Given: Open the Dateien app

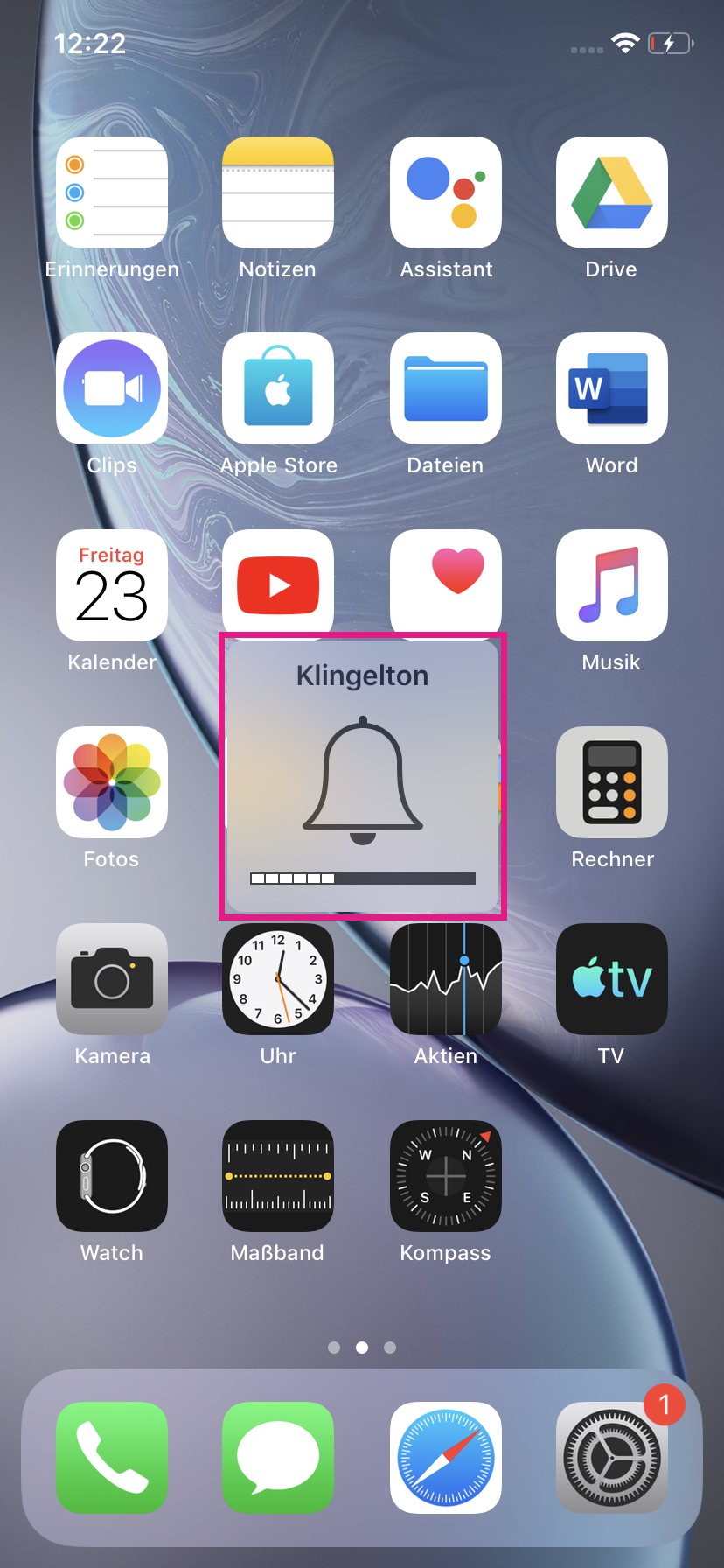Looking at the screenshot, I should (x=446, y=388).
